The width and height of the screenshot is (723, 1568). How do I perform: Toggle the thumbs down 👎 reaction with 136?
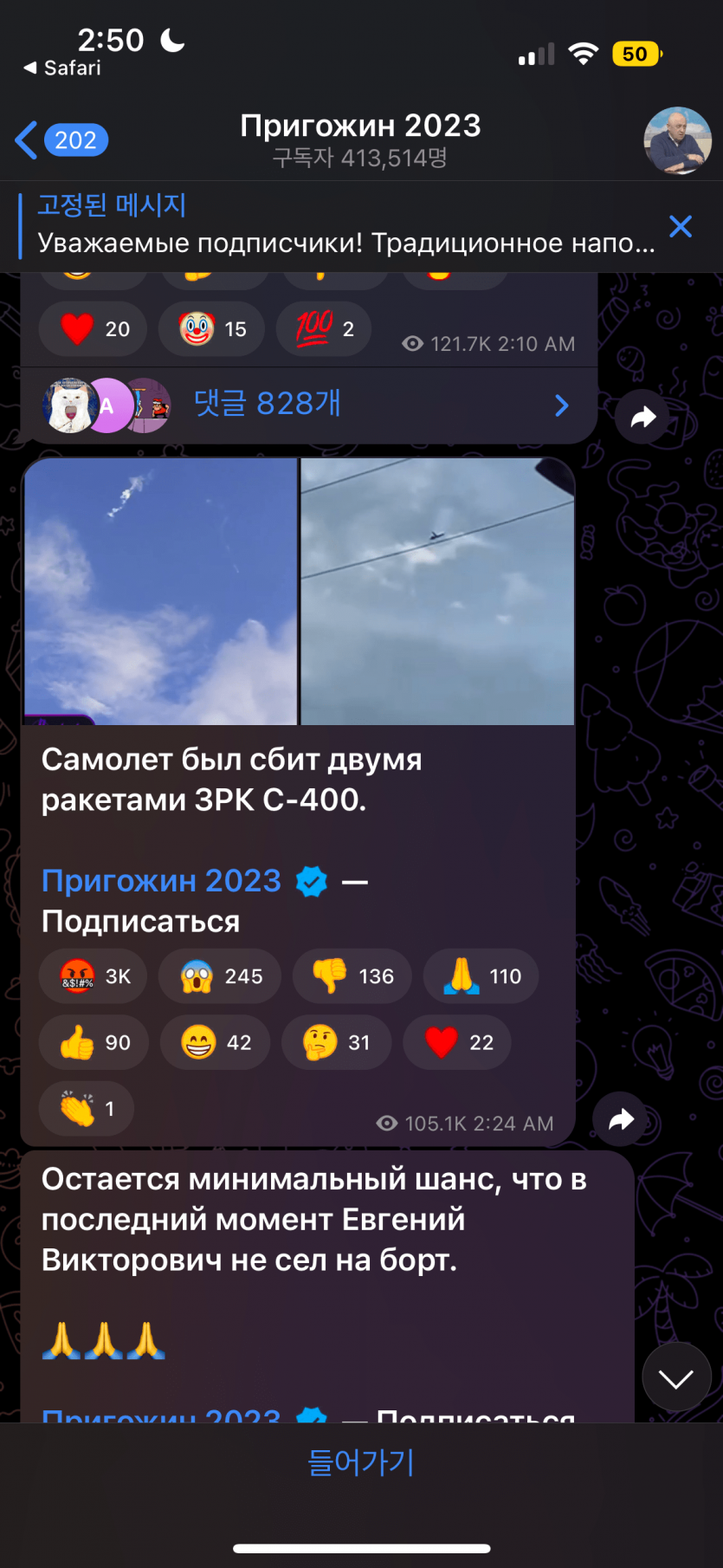(352, 976)
